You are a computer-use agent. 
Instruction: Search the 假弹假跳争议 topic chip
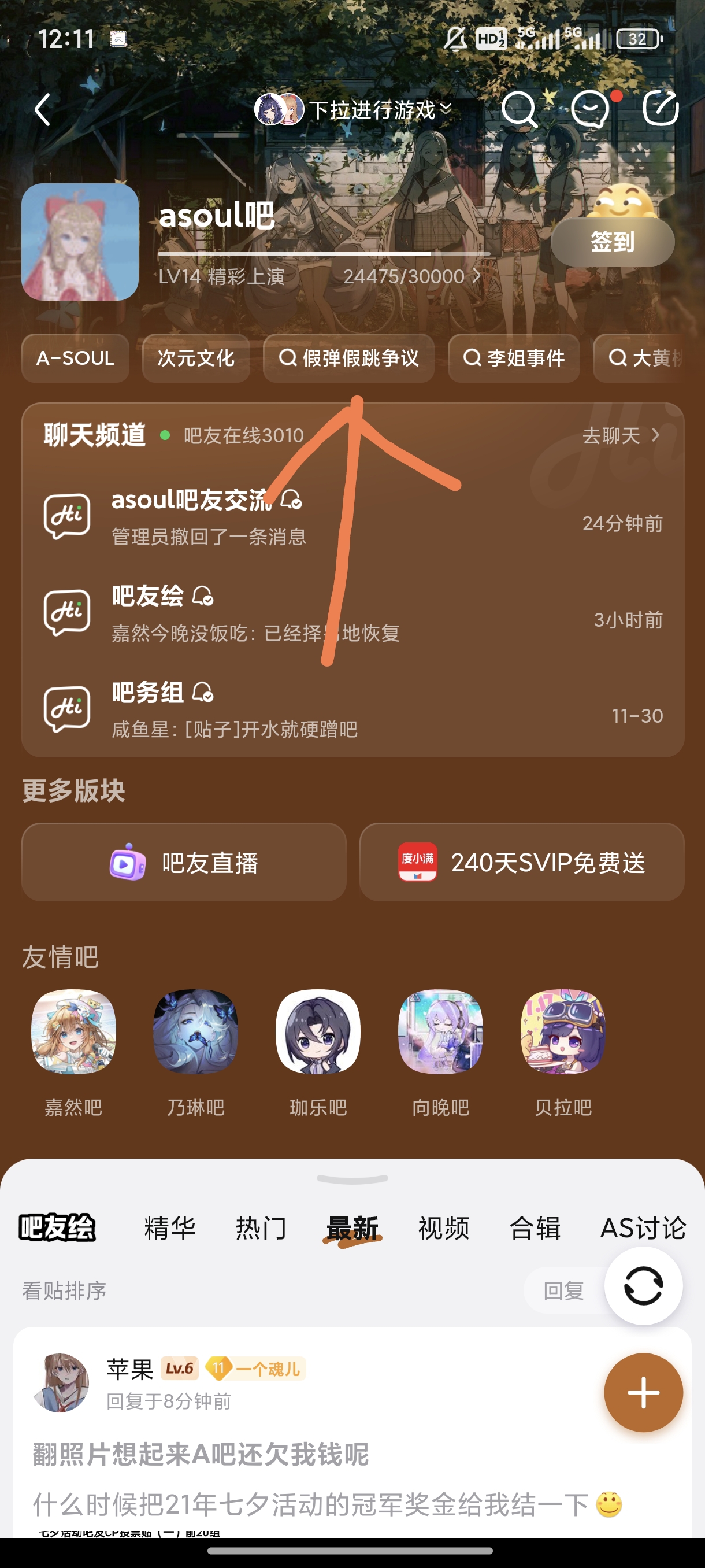click(x=348, y=358)
